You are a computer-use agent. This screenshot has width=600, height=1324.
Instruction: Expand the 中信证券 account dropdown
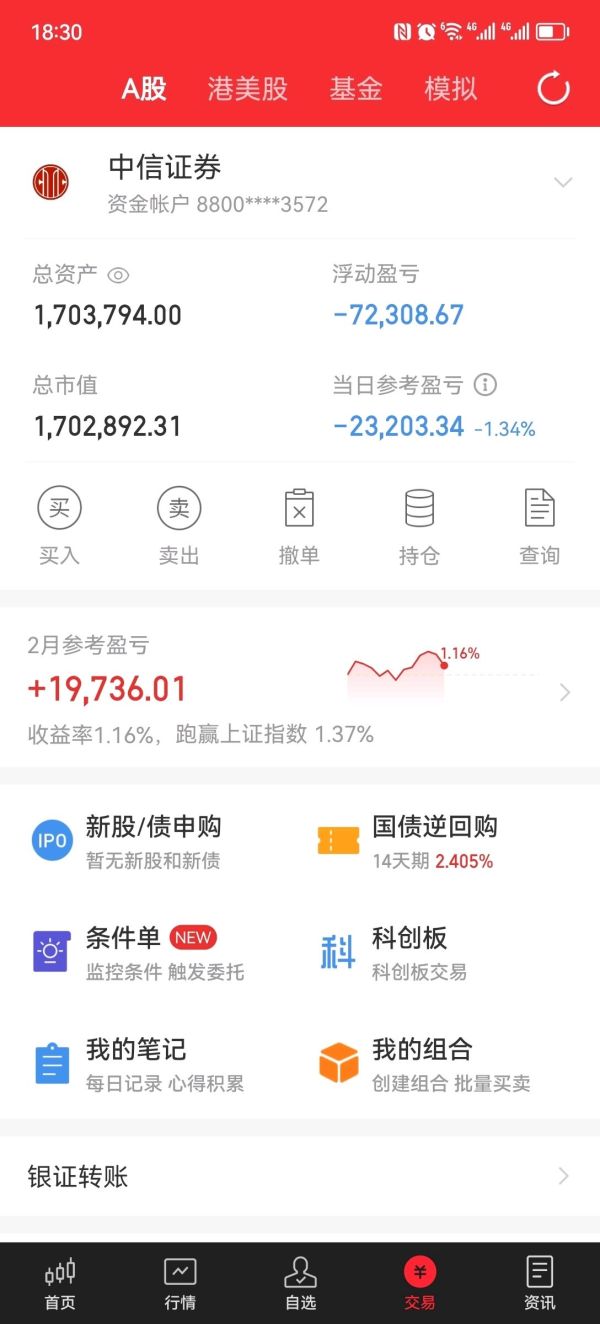click(x=563, y=182)
